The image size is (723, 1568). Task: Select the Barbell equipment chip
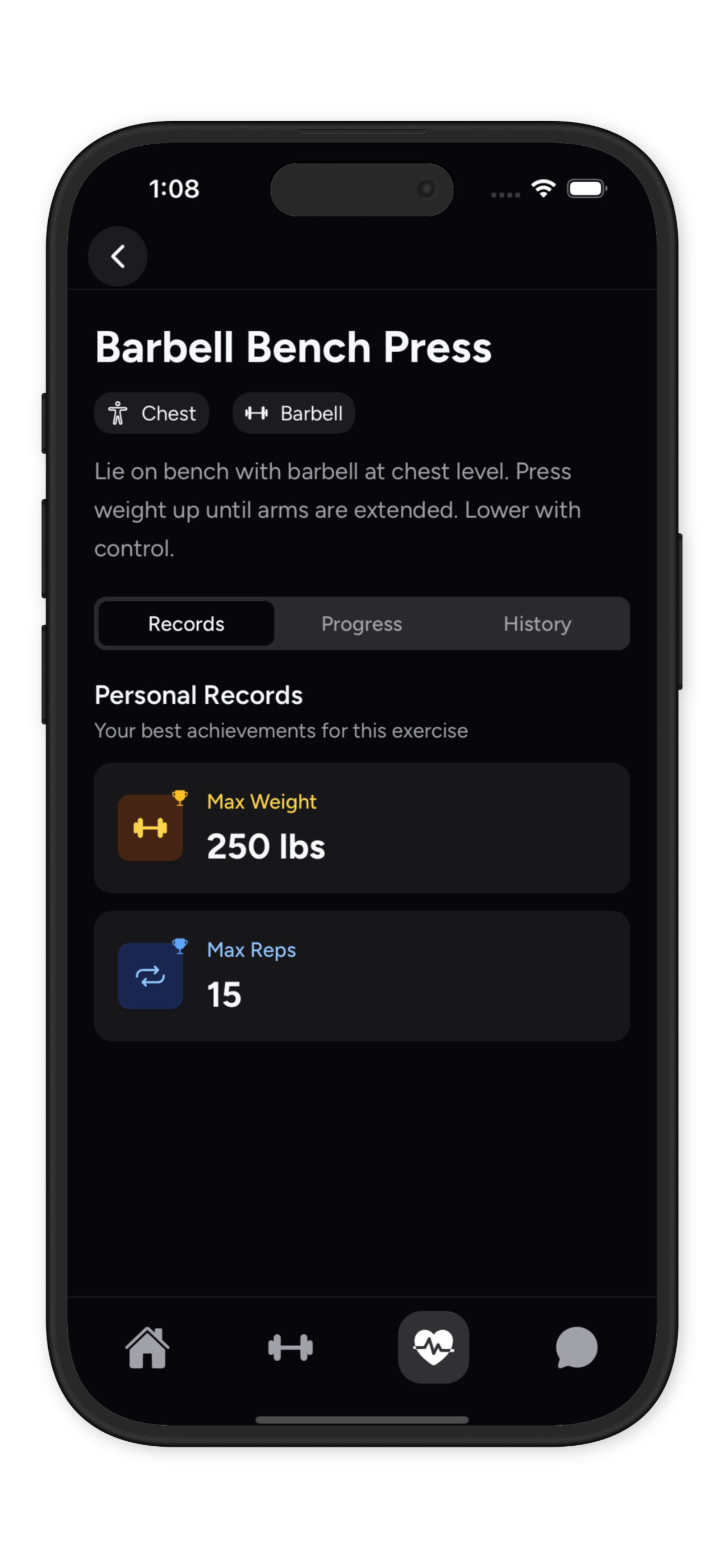click(293, 413)
